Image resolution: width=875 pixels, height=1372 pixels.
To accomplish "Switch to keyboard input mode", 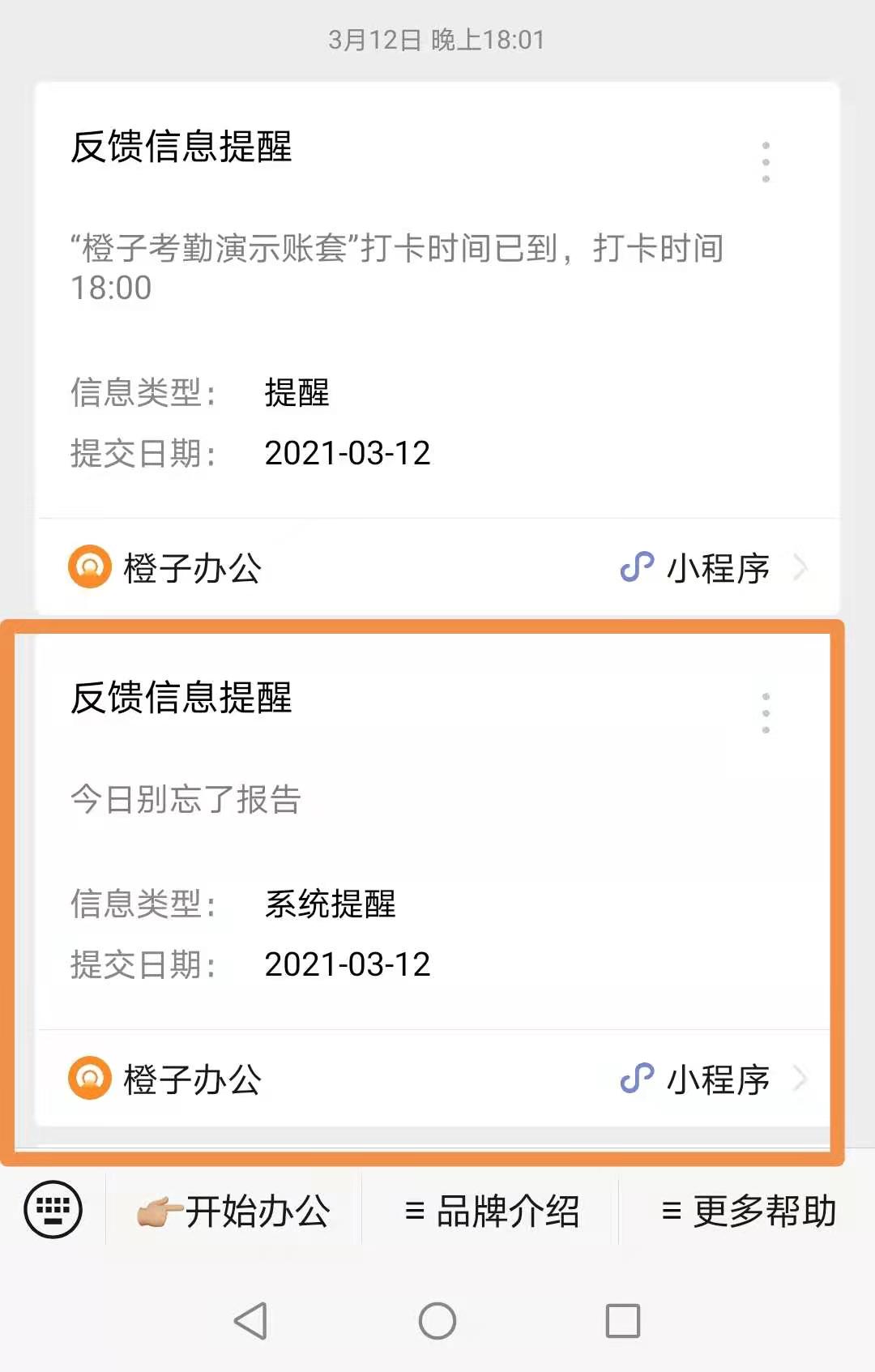I will (x=53, y=1210).
